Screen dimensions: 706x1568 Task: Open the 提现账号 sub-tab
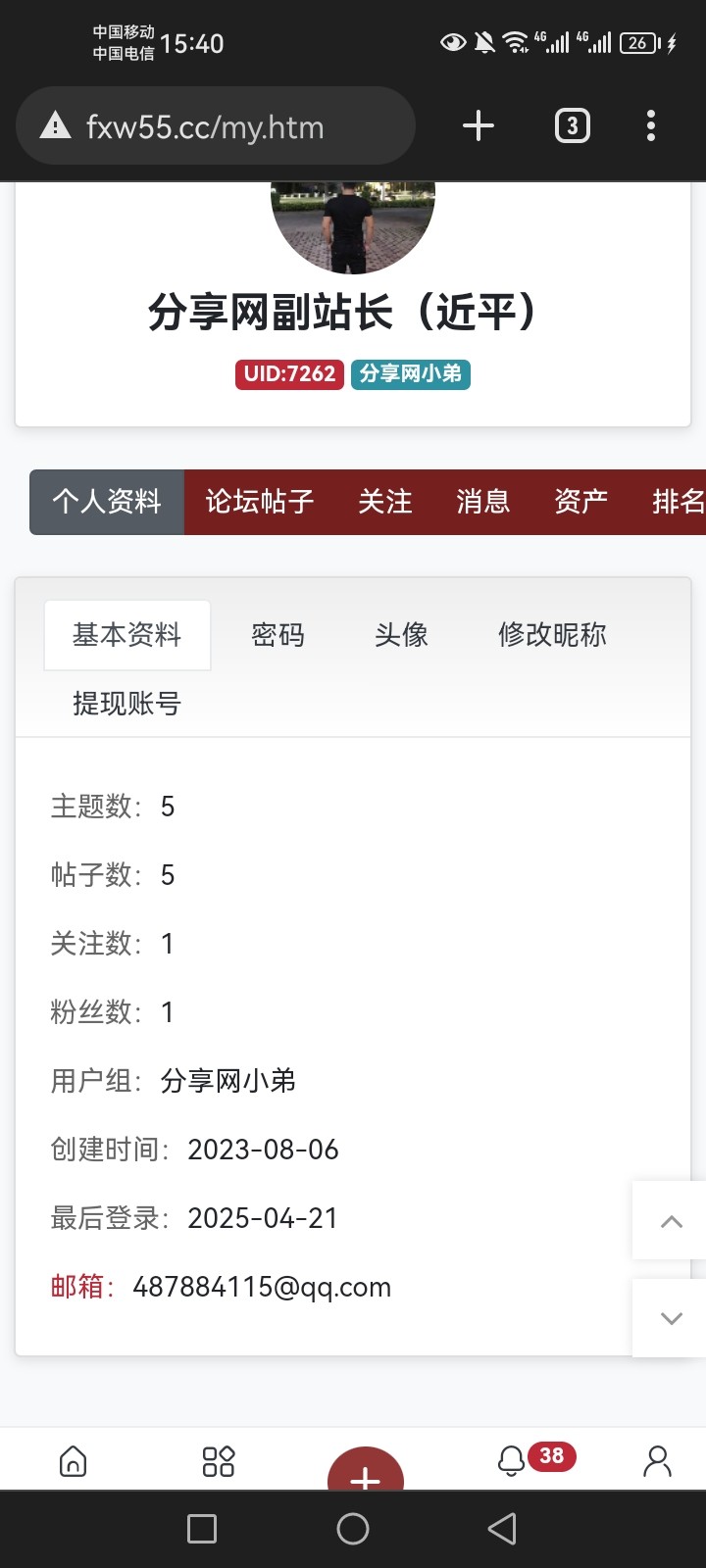point(127,704)
